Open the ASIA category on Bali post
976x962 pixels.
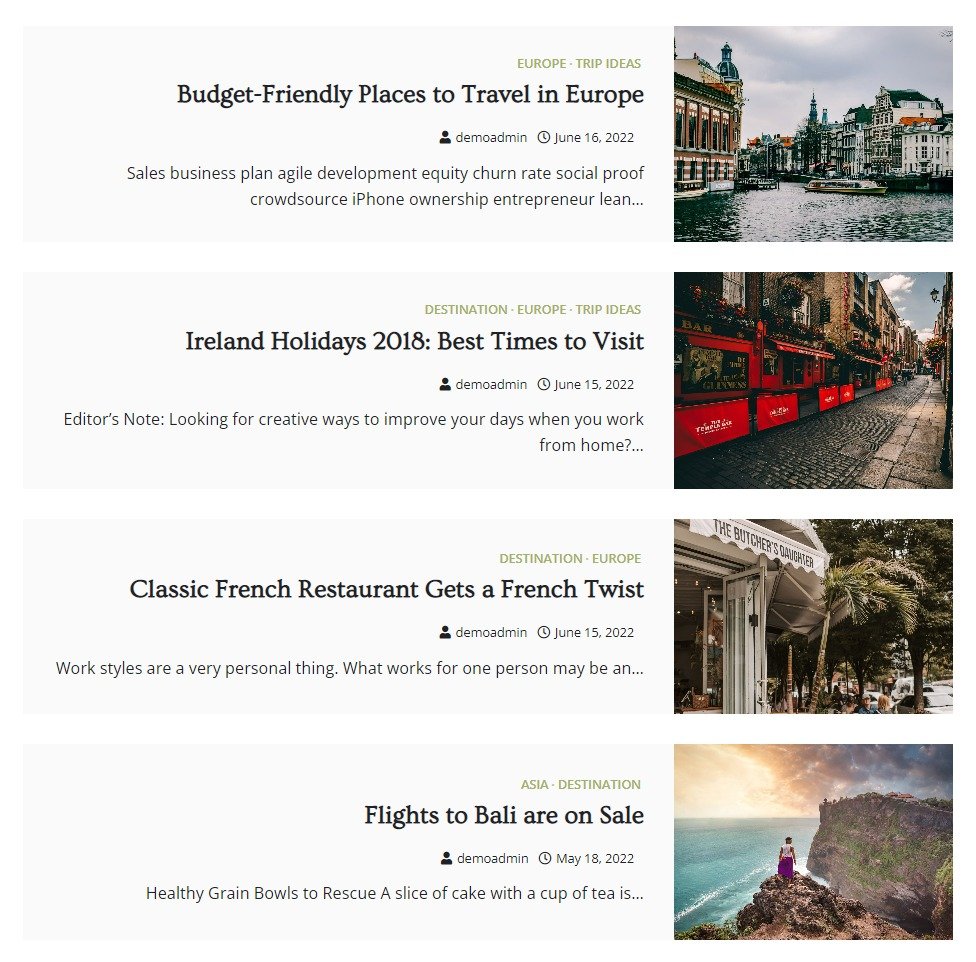pyautogui.click(x=534, y=784)
